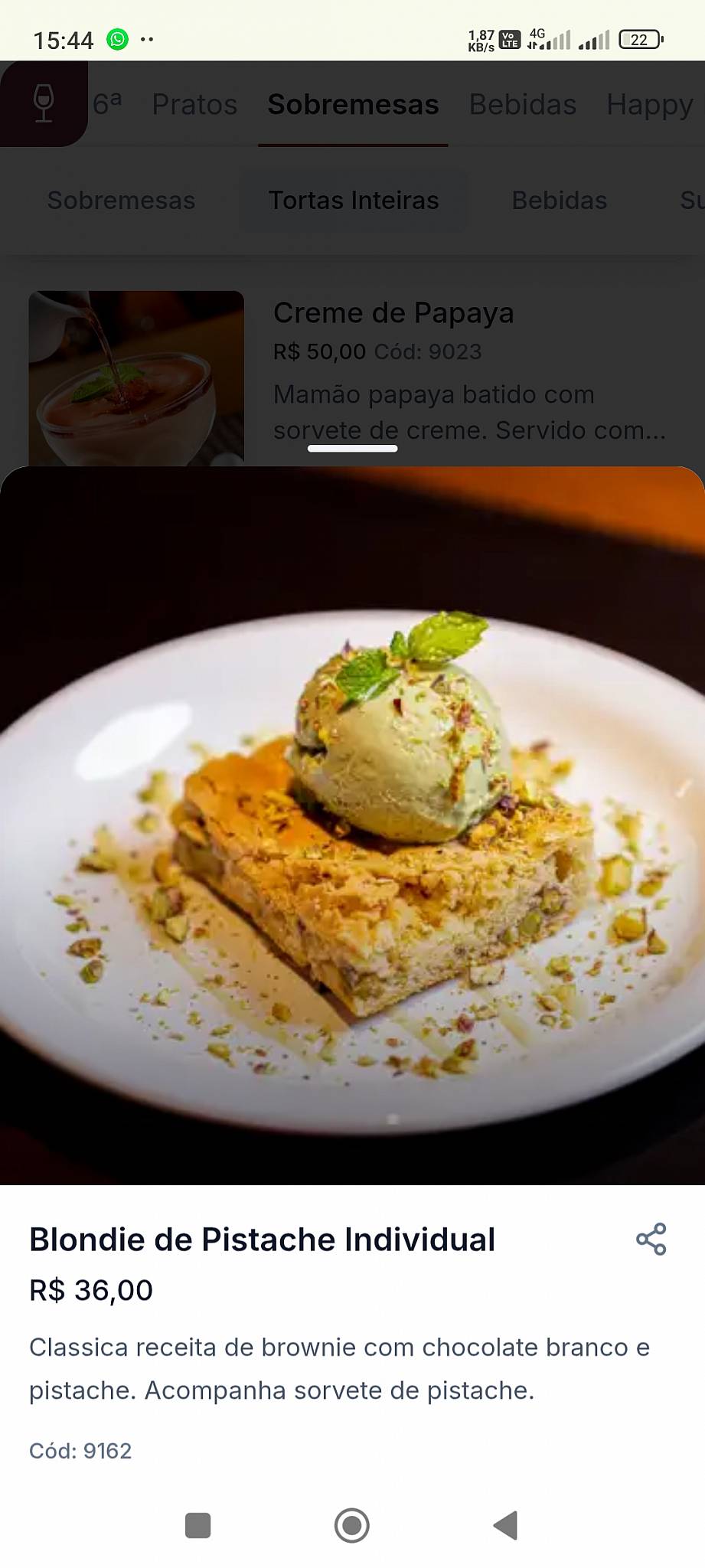This screenshot has width=705, height=1568.
Task: Go to the phone's home screen
Action: click(x=352, y=1525)
